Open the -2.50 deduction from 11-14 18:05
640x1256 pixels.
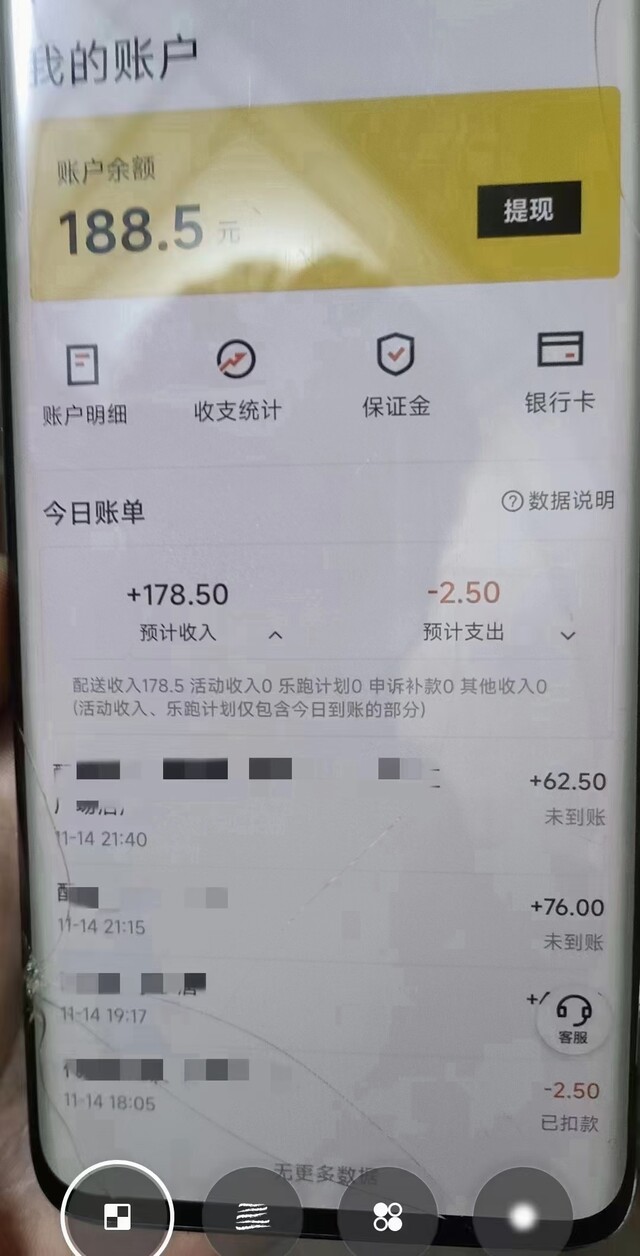pyautogui.click(x=330, y=1089)
